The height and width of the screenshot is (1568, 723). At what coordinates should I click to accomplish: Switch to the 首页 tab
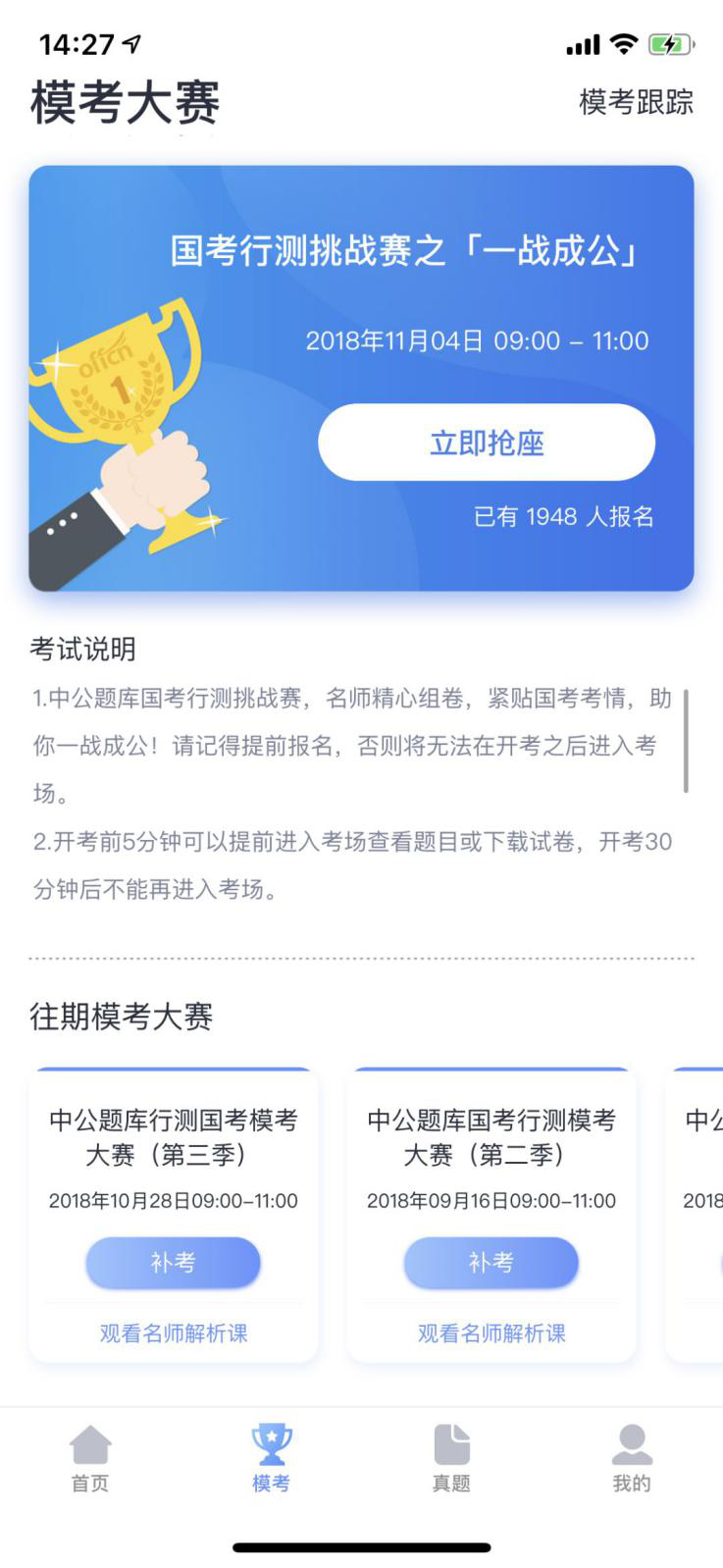(90, 1458)
